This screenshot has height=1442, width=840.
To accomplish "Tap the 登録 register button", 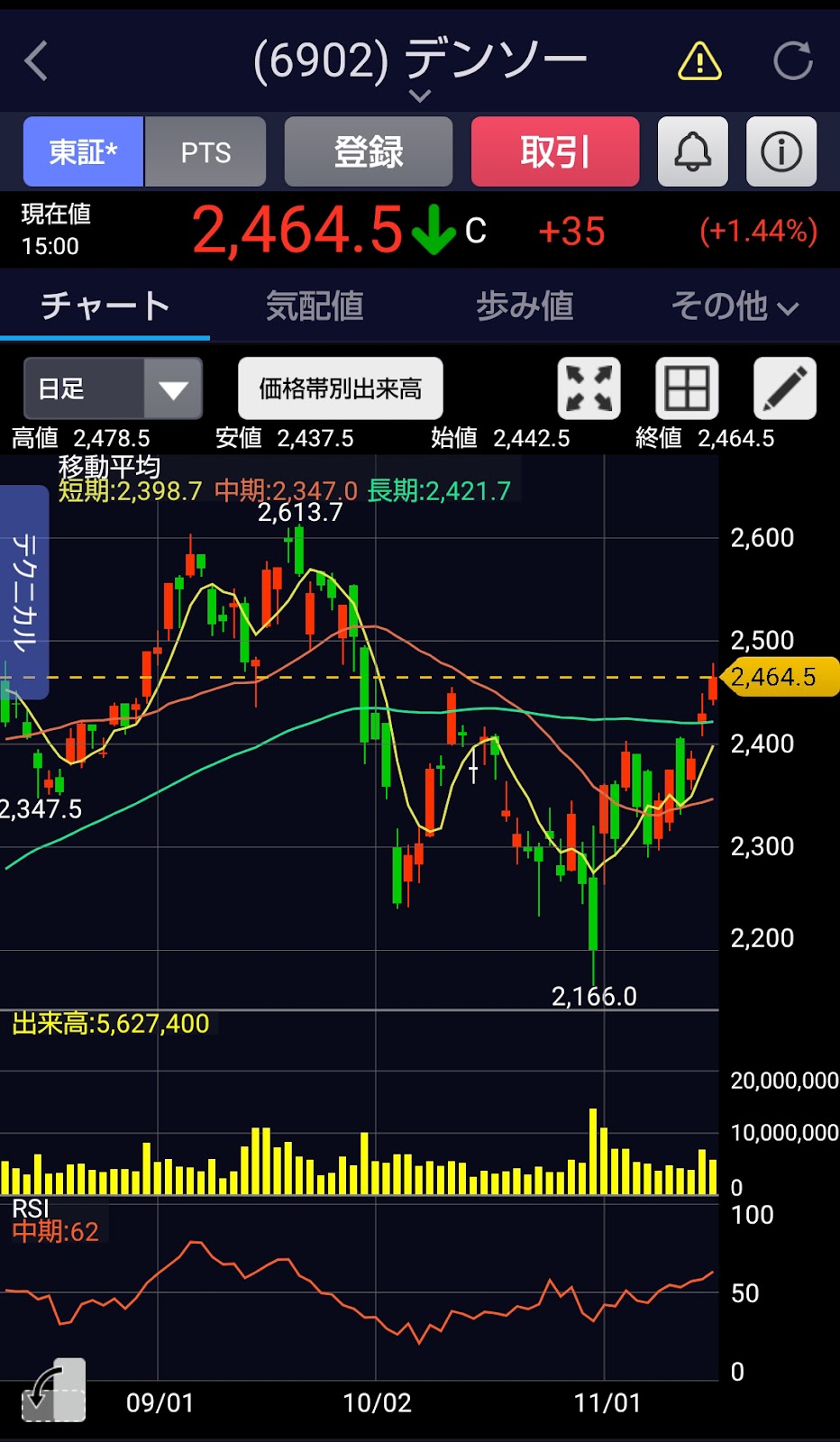I will tap(368, 151).
